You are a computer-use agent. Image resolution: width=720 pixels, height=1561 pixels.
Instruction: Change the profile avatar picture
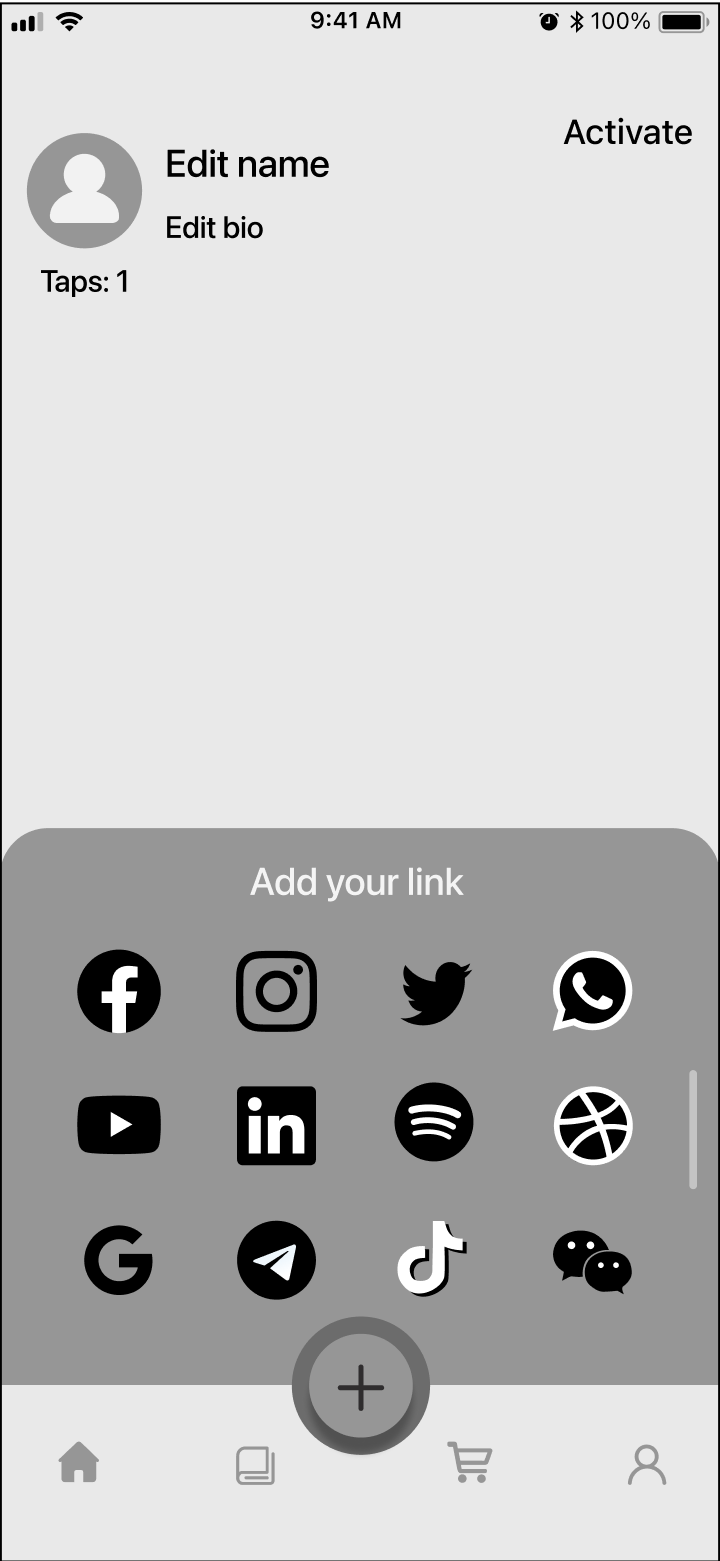pos(84,190)
